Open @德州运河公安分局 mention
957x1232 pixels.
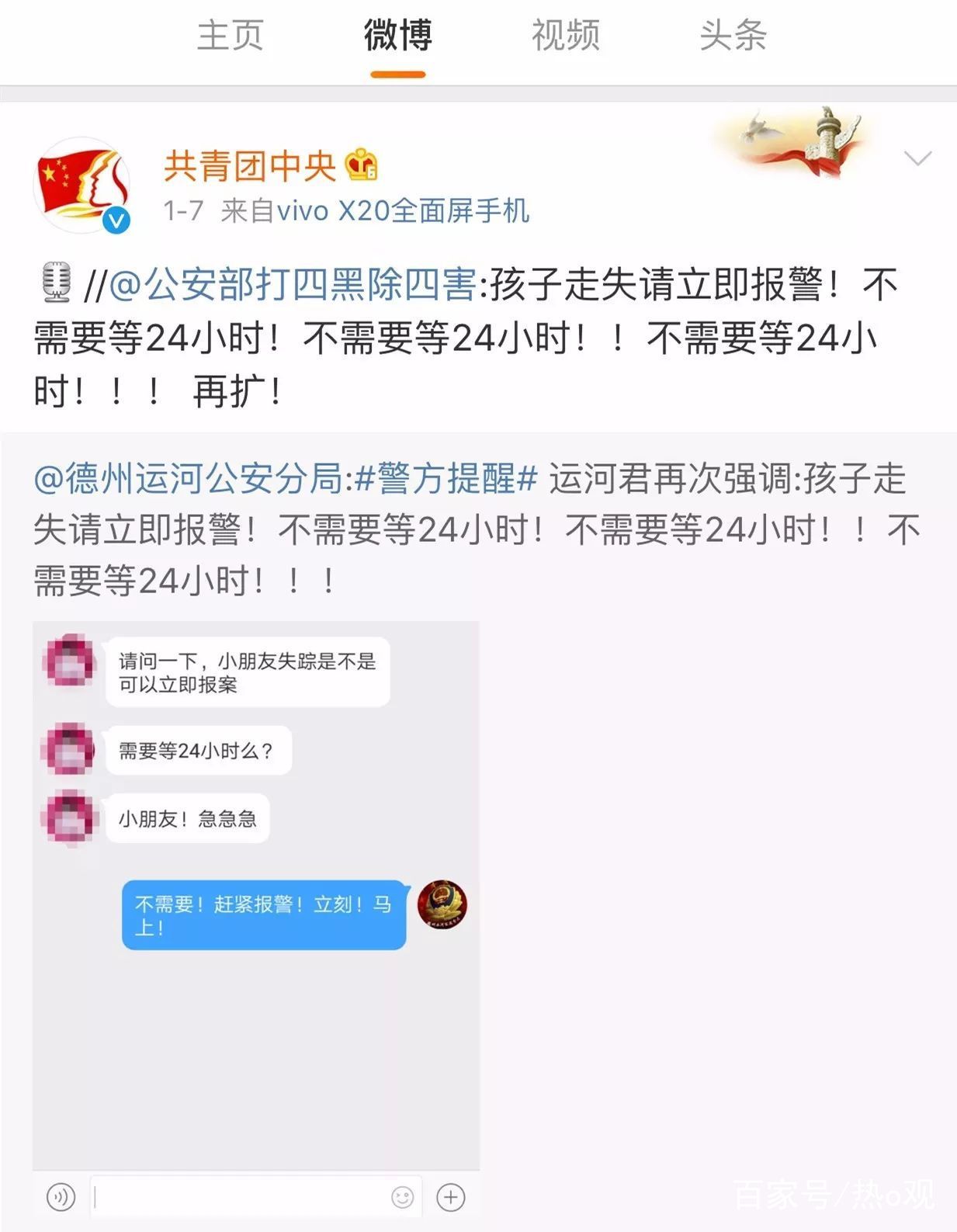188,478
